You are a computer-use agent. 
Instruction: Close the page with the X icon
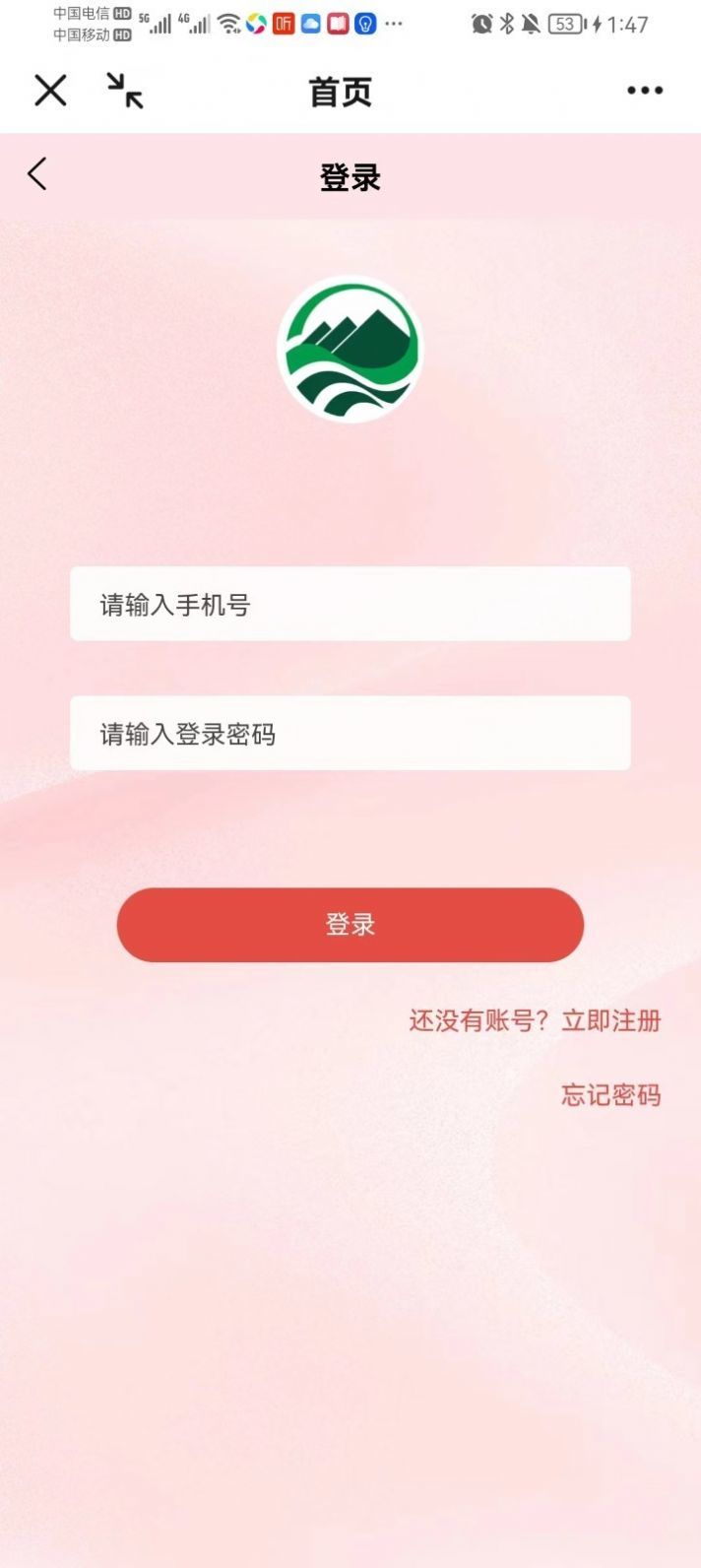pos(50,91)
